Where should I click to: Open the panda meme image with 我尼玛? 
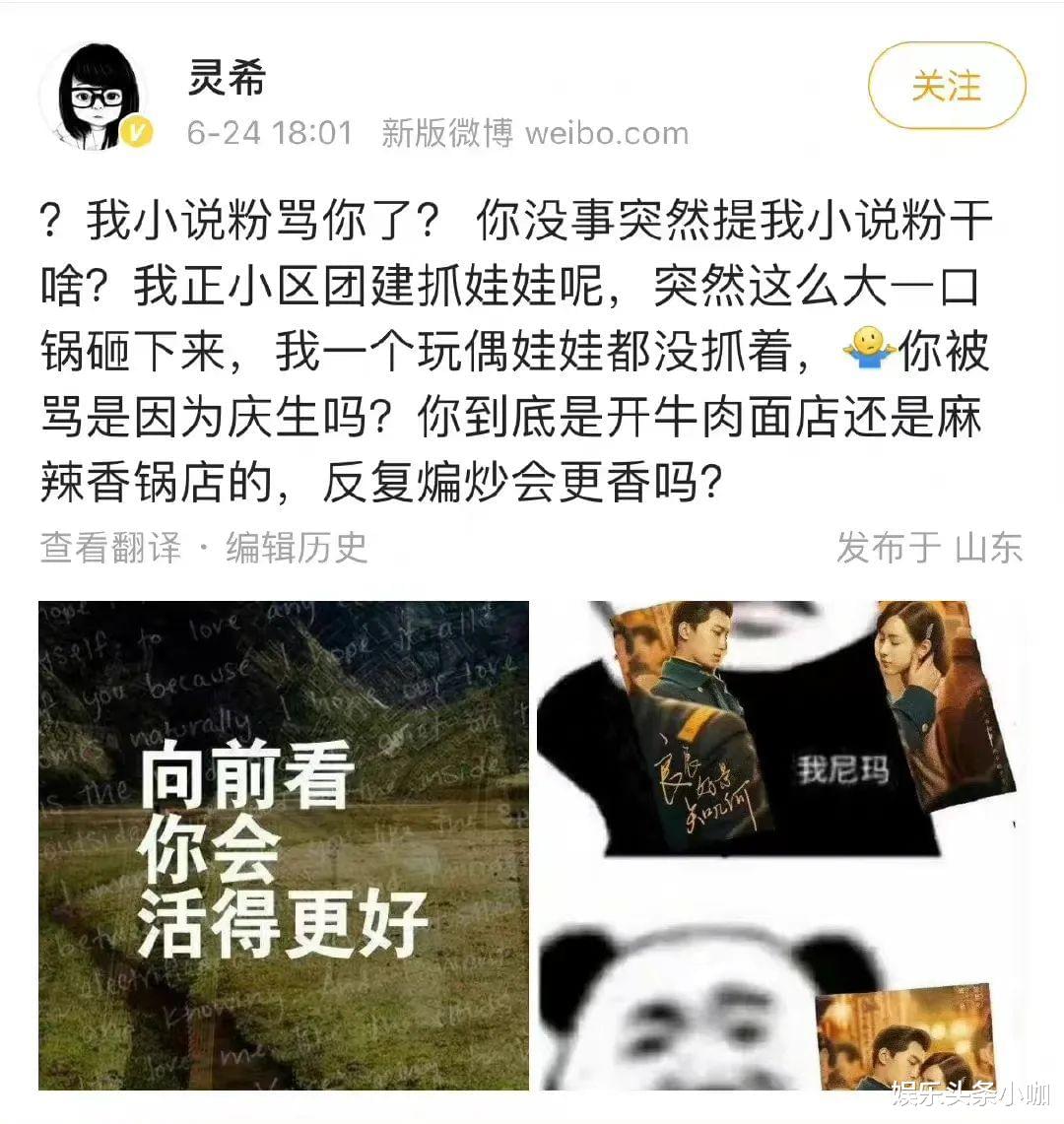tap(778, 844)
